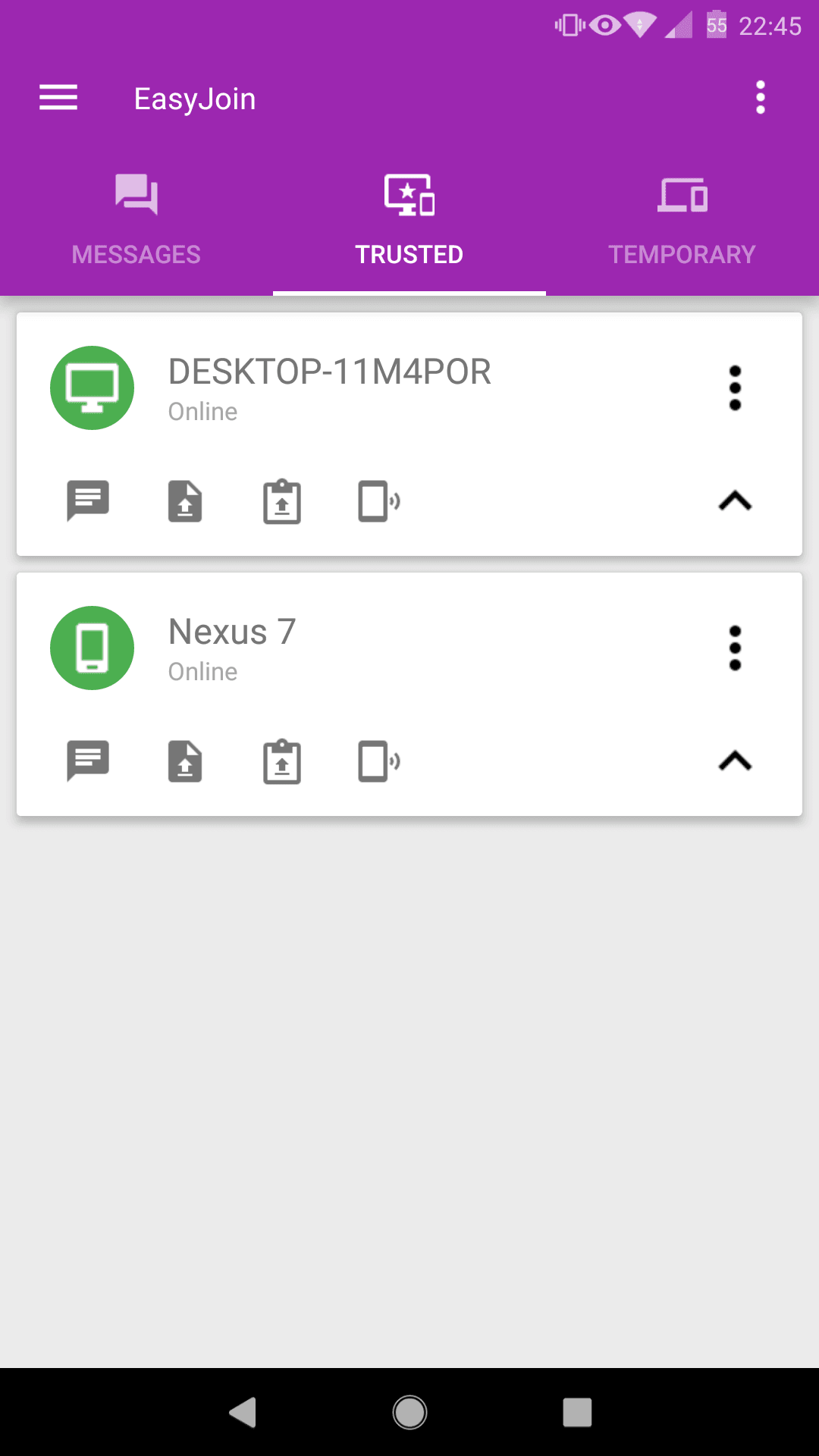819x1456 pixels.
Task: Go back using system navigation
Action: 243,1413
